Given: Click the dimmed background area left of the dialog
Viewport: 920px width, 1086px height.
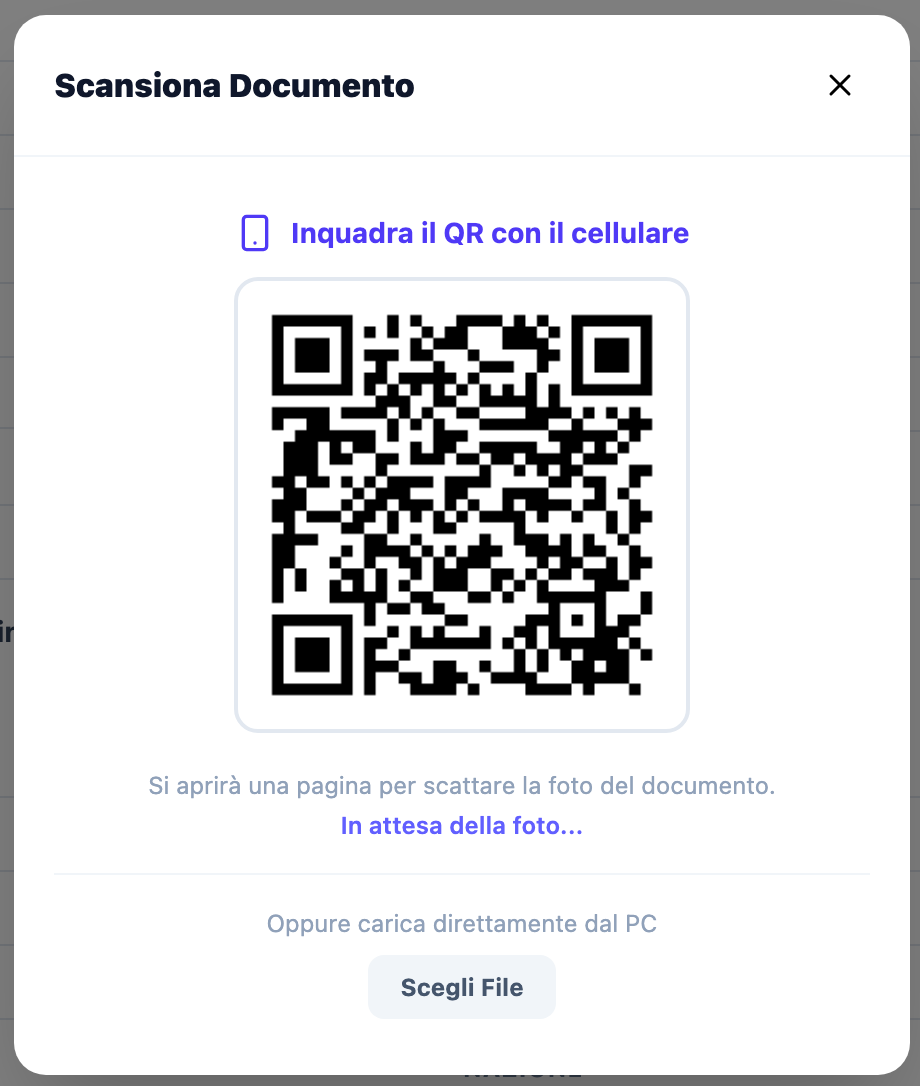Looking at the screenshot, I should 6,400.
